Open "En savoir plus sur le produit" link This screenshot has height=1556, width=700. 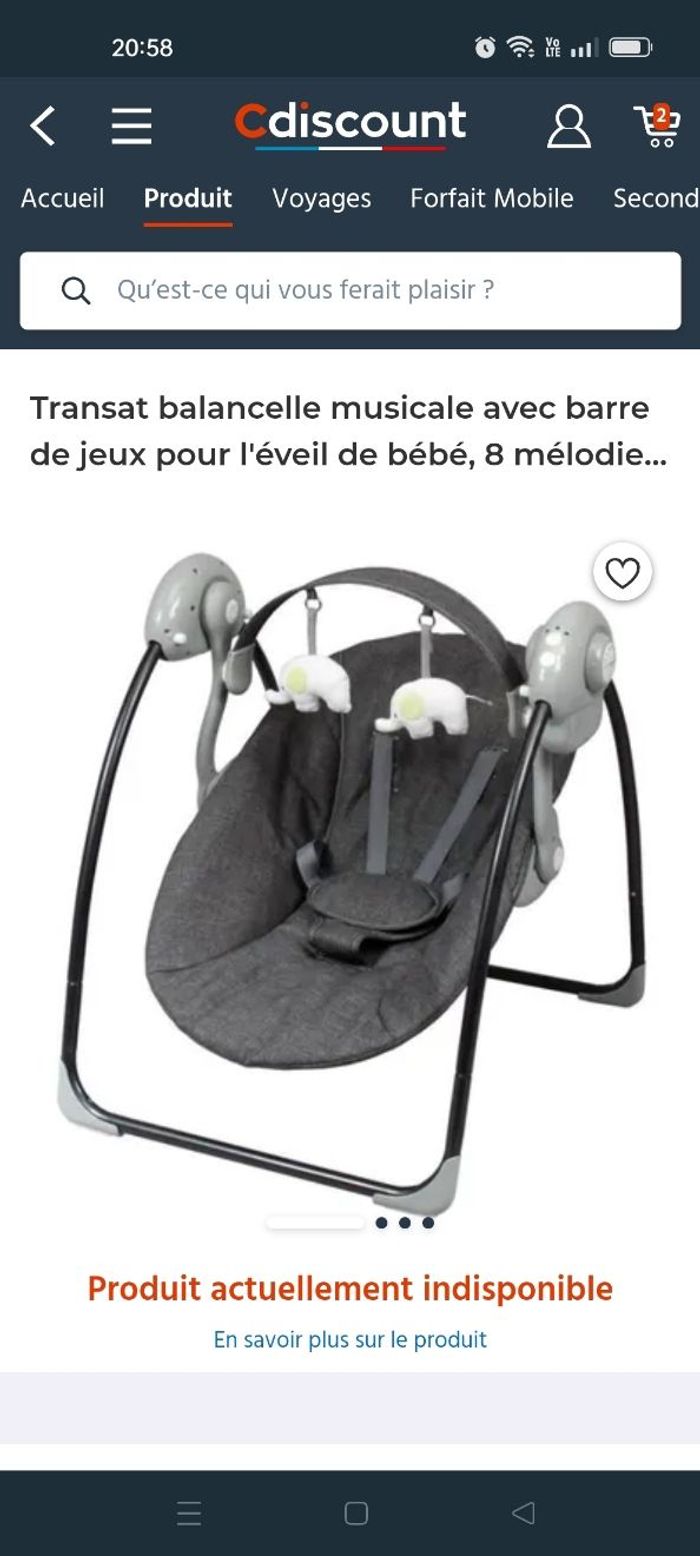[350, 1339]
